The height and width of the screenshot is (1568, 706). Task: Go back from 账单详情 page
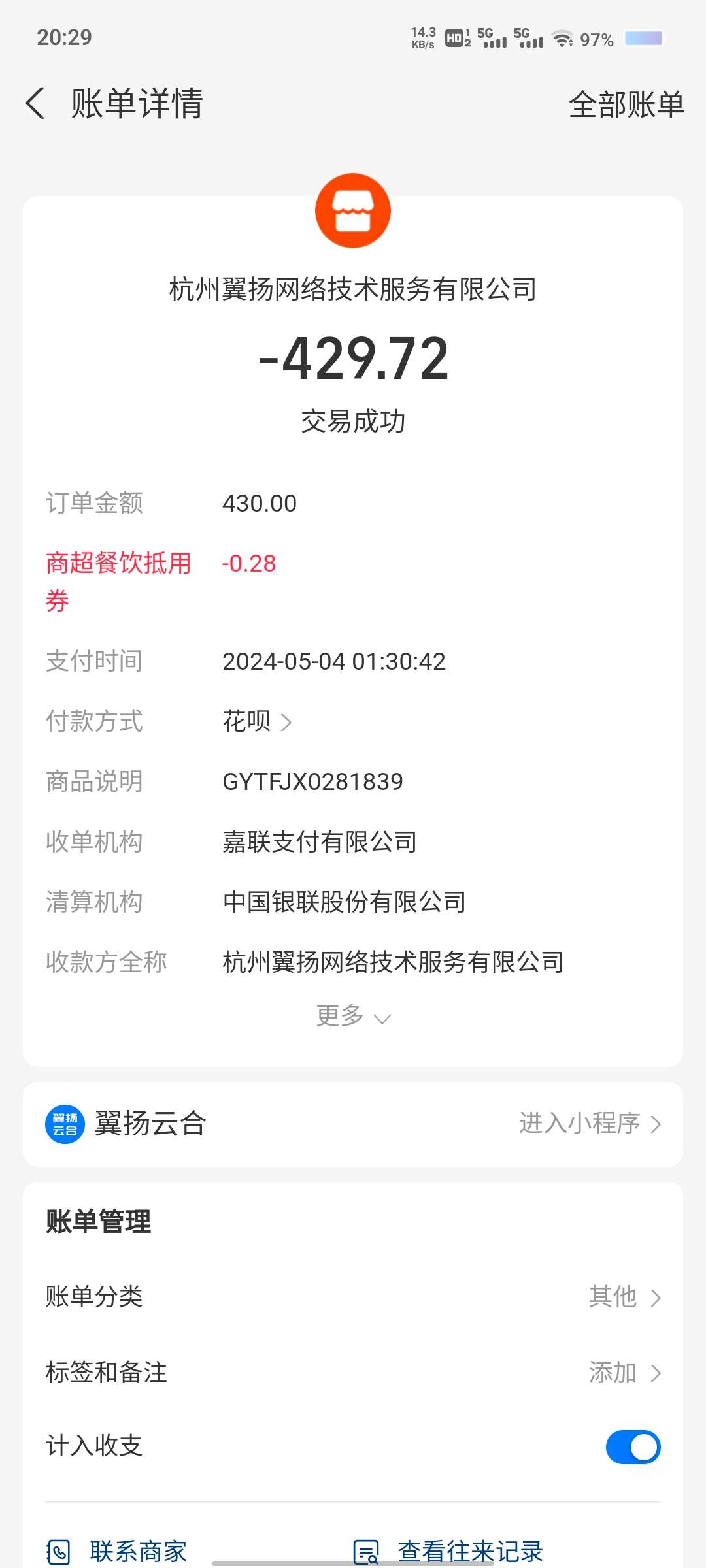click(x=36, y=104)
